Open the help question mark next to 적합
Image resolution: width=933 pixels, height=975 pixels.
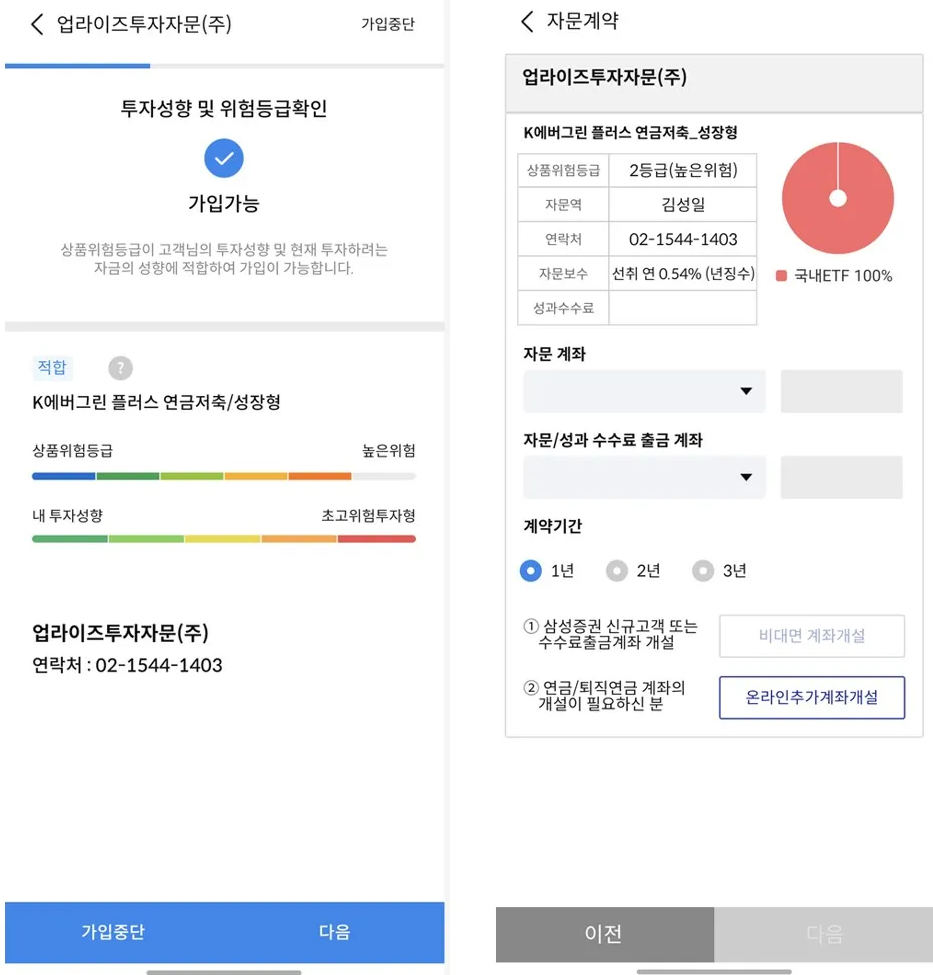coord(120,368)
